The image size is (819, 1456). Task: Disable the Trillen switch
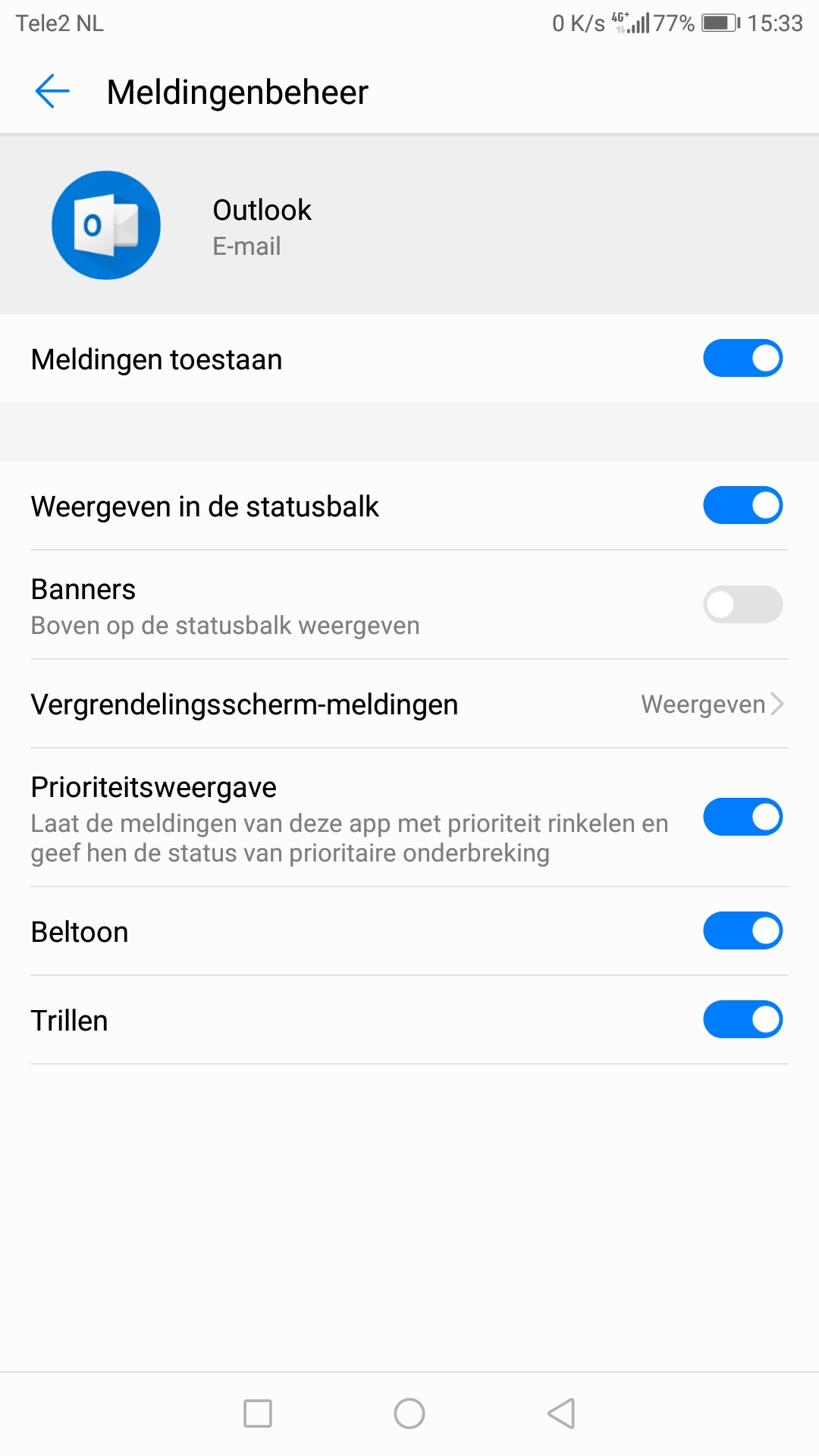[742, 1020]
